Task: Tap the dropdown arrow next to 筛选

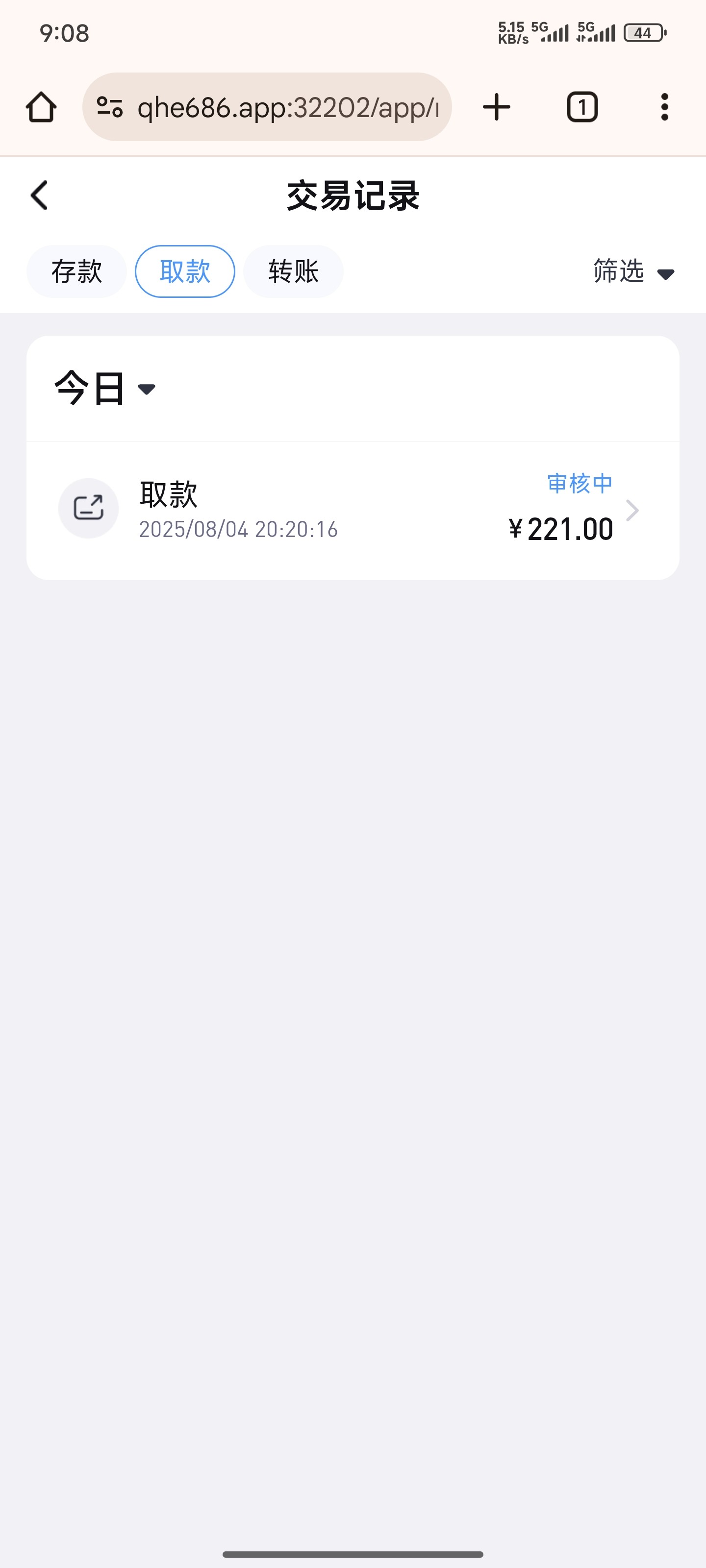Action: [665, 274]
